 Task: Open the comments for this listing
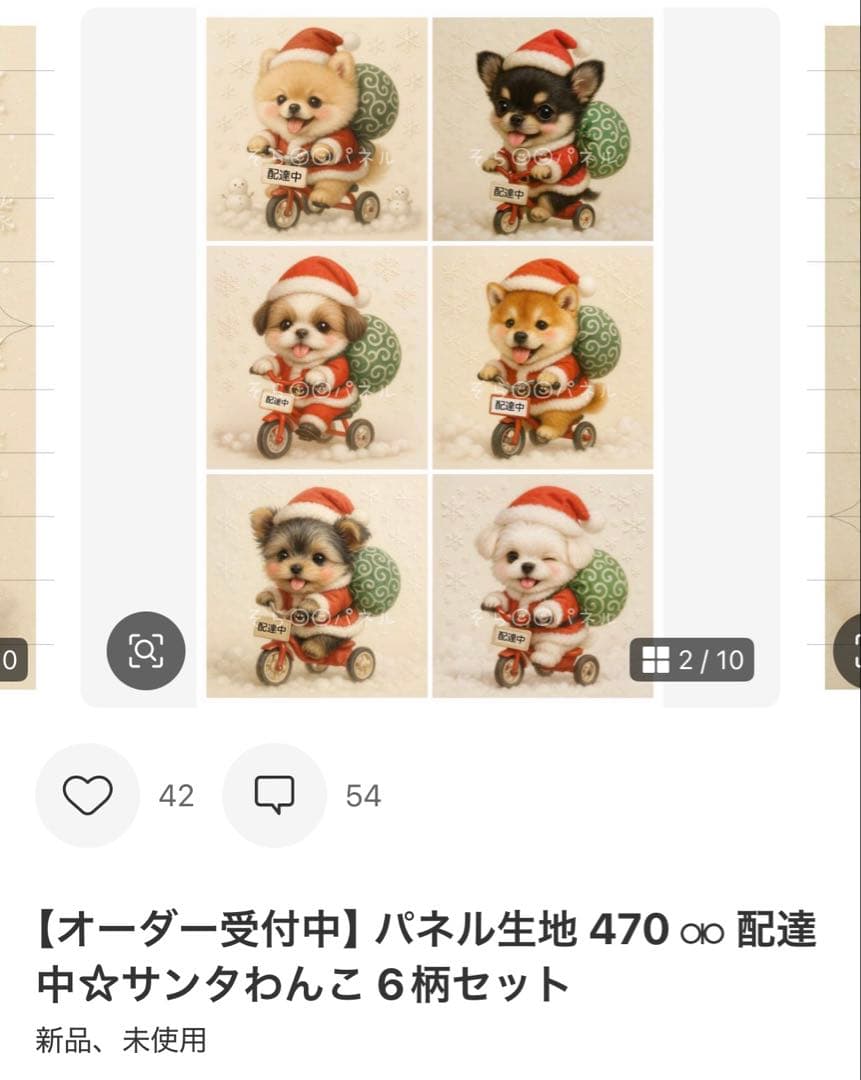[274, 795]
